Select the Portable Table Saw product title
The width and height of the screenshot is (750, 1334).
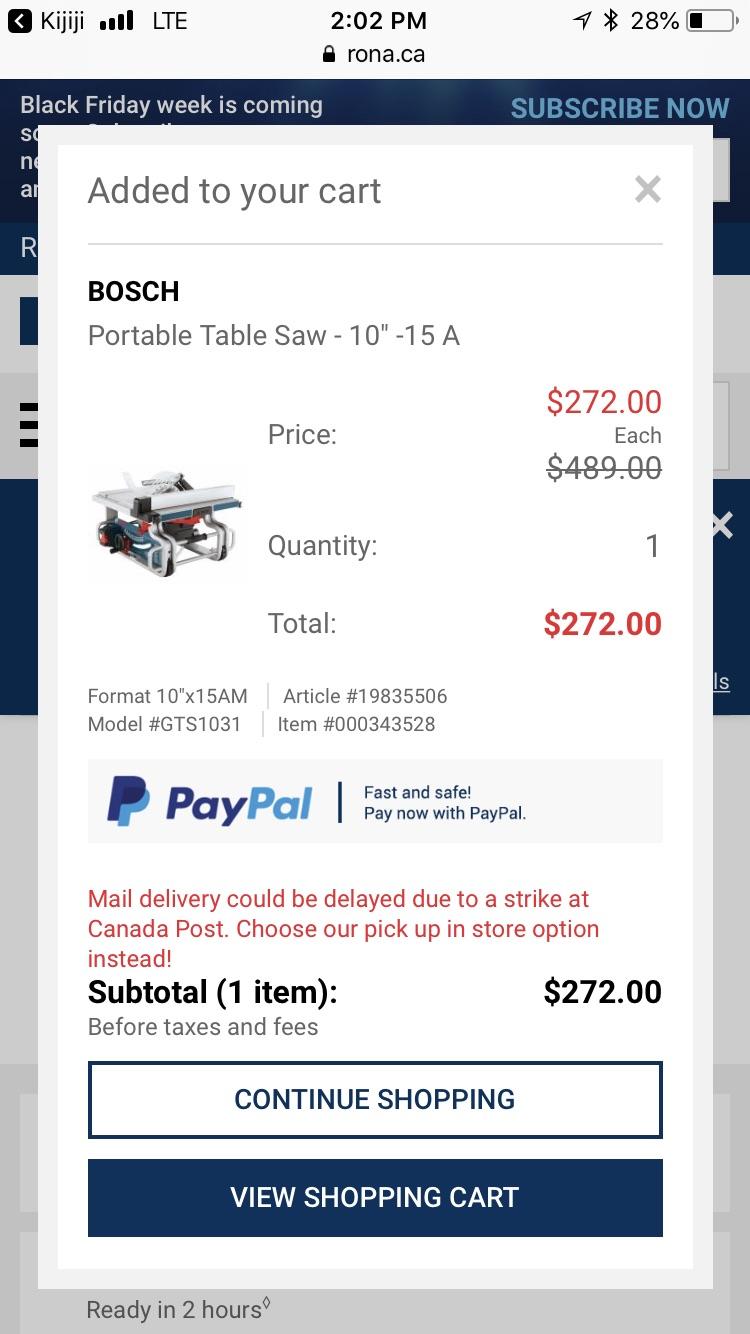click(x=272, y=335)
